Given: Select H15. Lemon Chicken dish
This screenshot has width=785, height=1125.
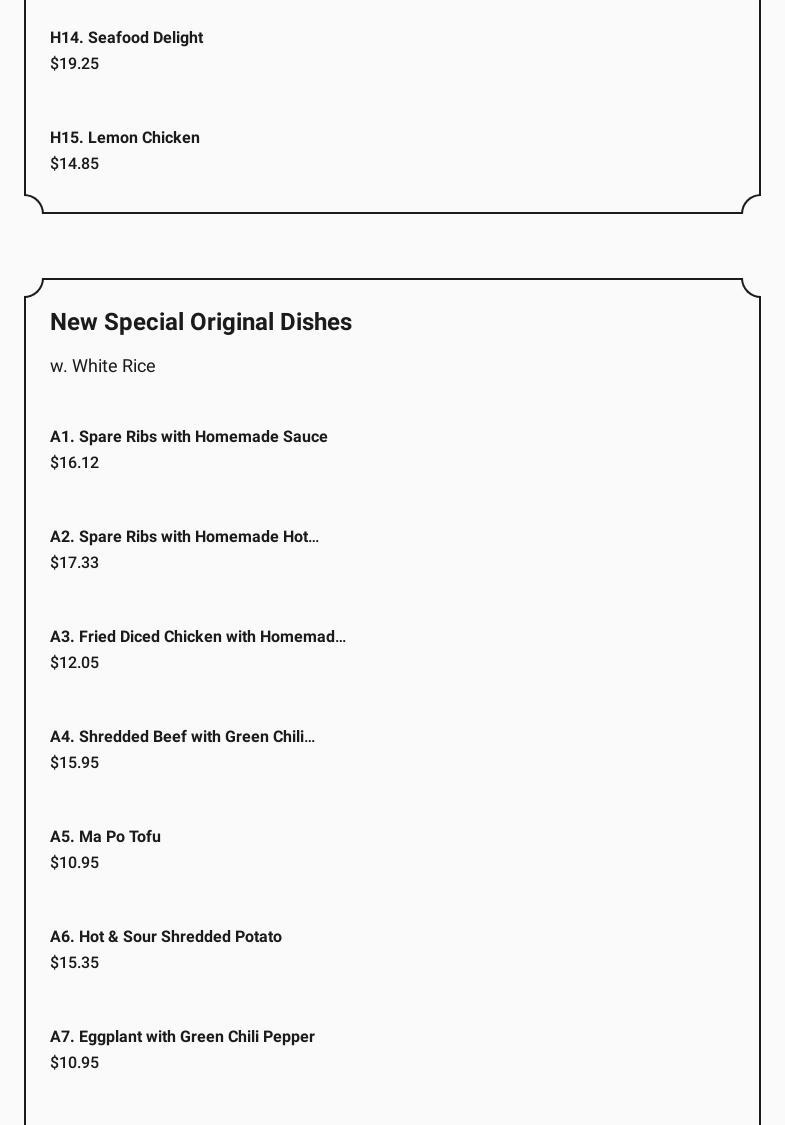Looking at the screenshot, I should click(x=125, y=138).
